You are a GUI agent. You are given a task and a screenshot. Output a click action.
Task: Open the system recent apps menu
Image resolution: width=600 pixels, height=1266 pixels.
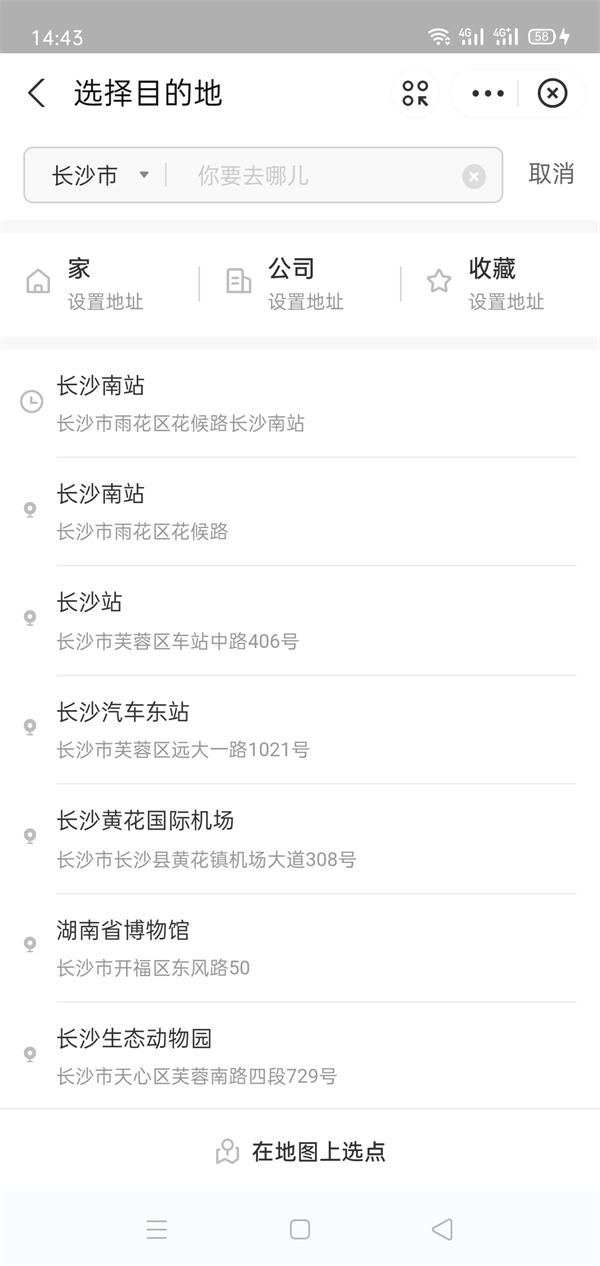(x=157, y=1230)
